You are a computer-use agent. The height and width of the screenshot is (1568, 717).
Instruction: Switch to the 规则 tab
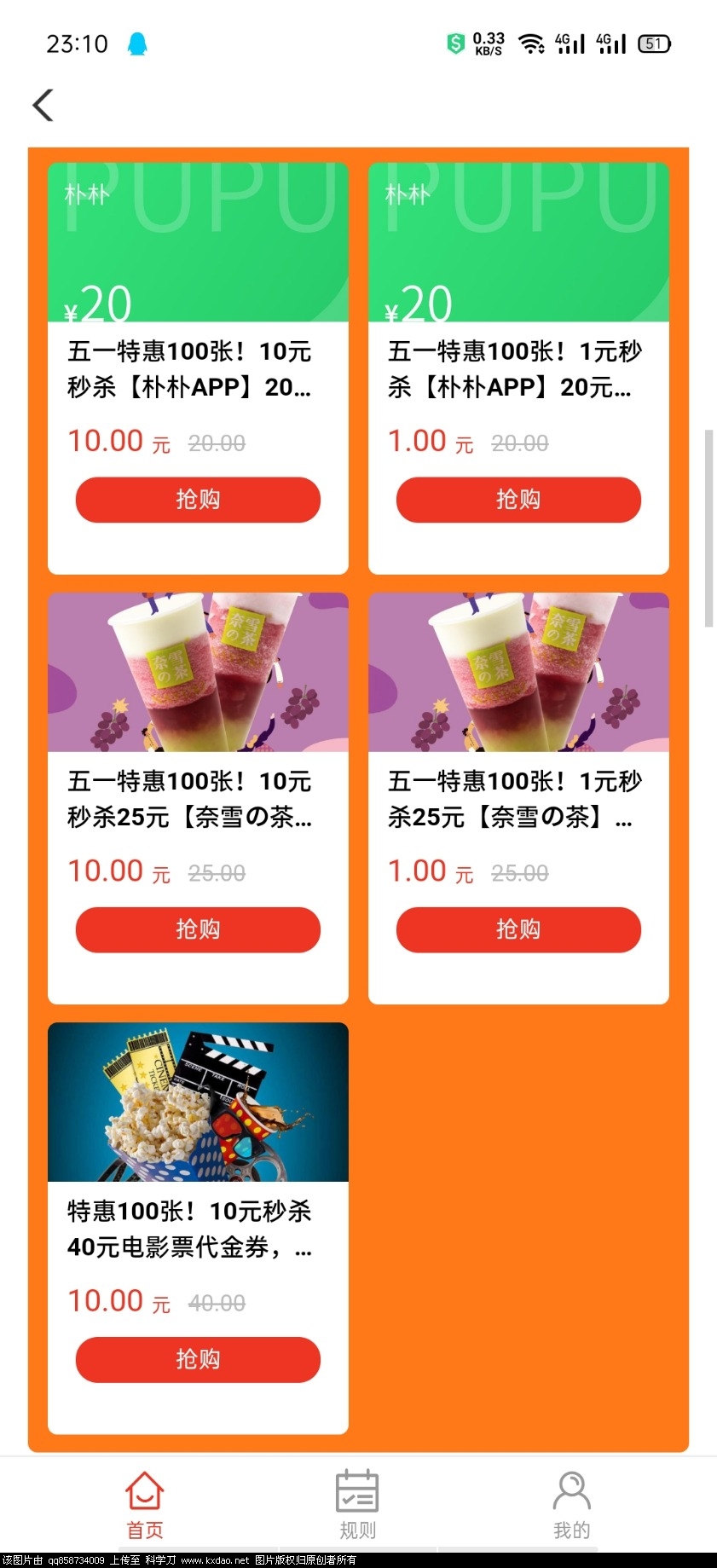click(x=357, y=1506)
